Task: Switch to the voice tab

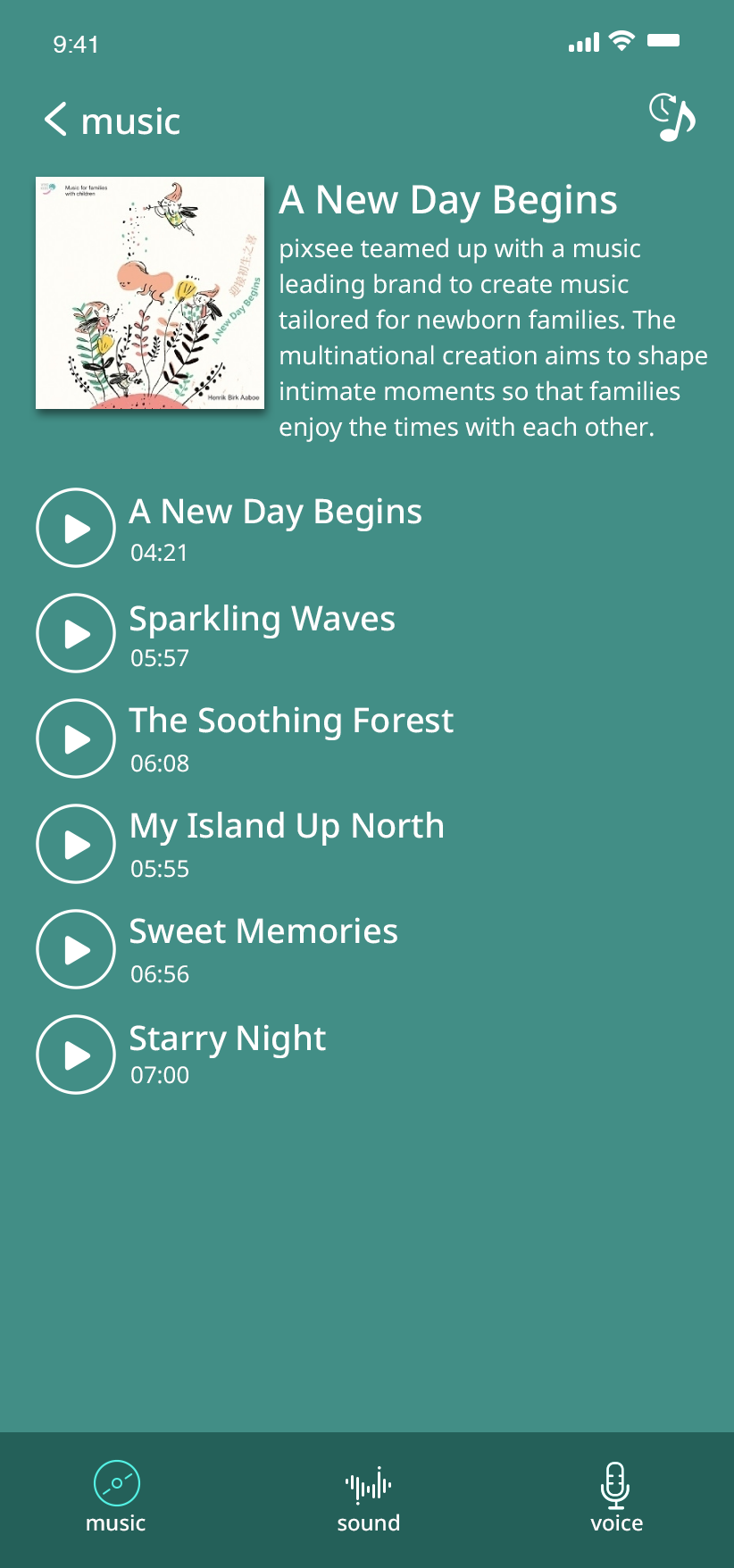Action: [616, 1499]
